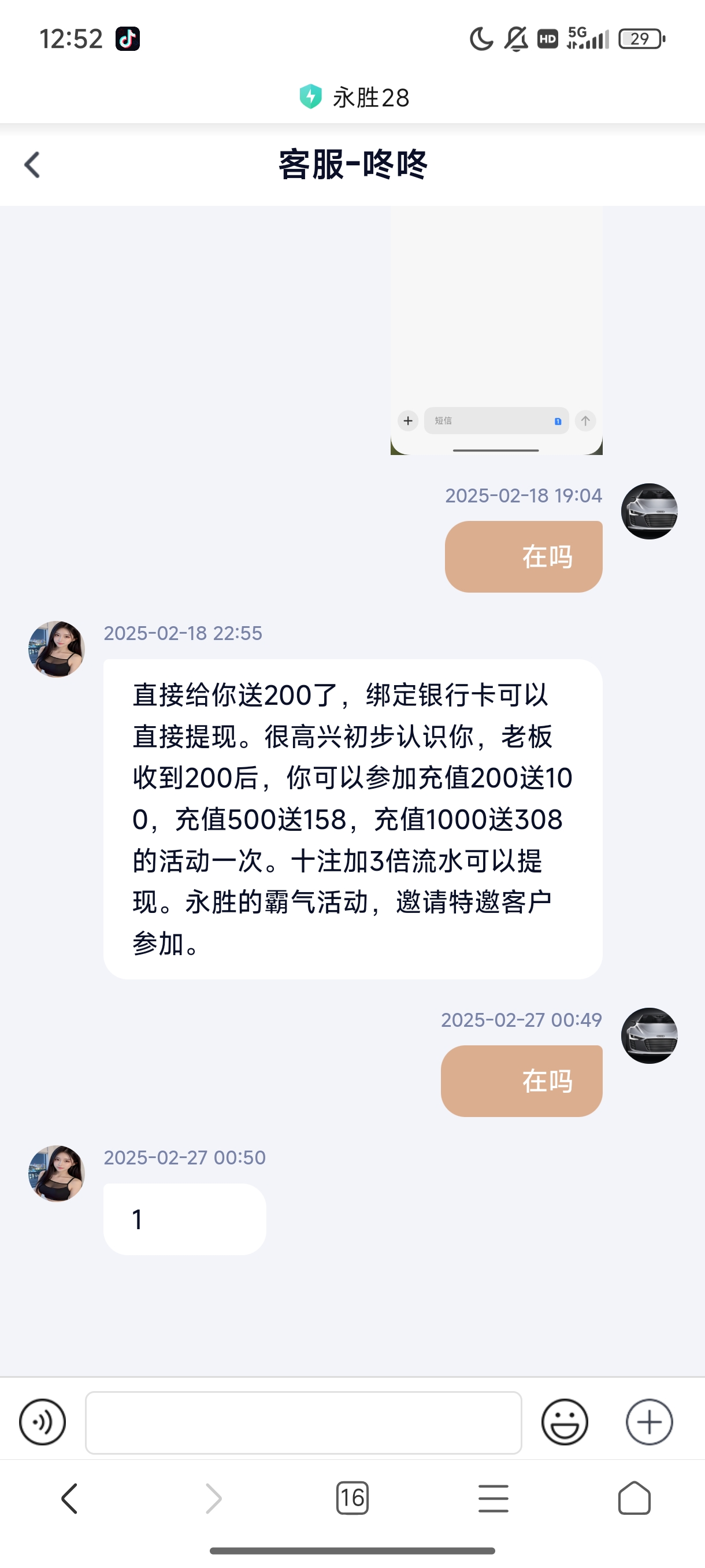This screenshot has height=1568, width=705.
Task: Tap the embedded SMS screenshot image
Action: click(495, 332)
